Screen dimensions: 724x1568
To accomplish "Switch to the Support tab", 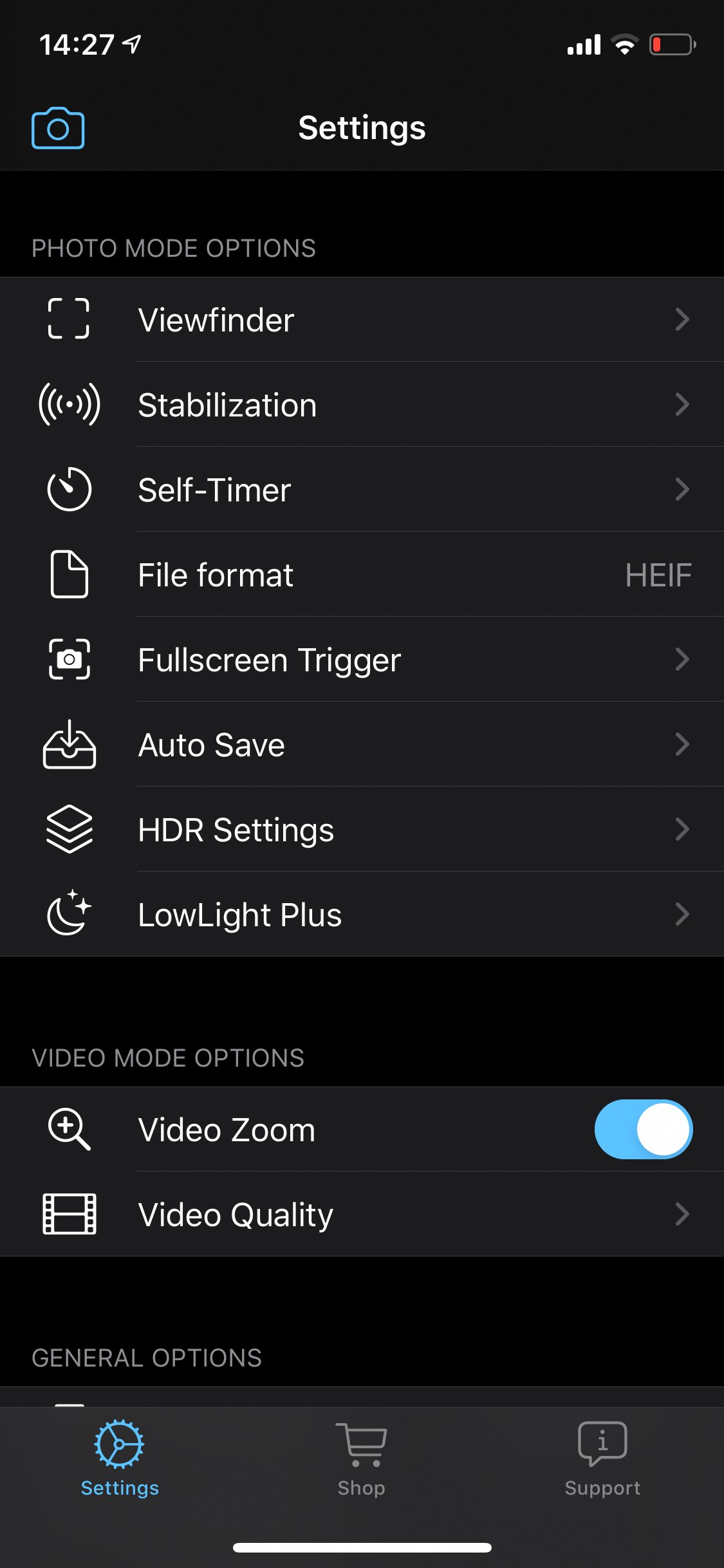I will 602,1459.
